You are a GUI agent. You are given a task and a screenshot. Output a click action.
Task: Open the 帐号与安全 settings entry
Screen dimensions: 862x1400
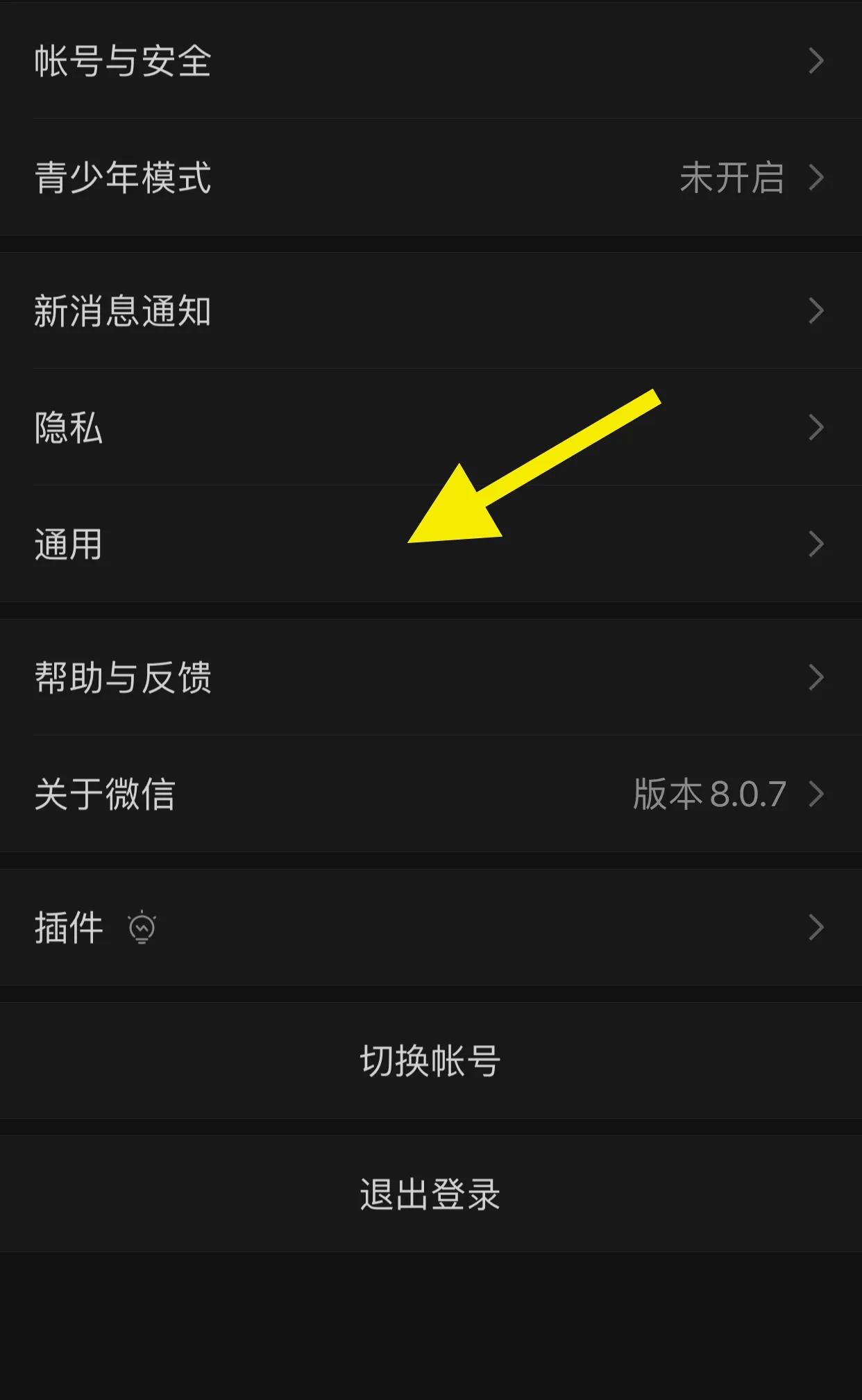(430, 62)
